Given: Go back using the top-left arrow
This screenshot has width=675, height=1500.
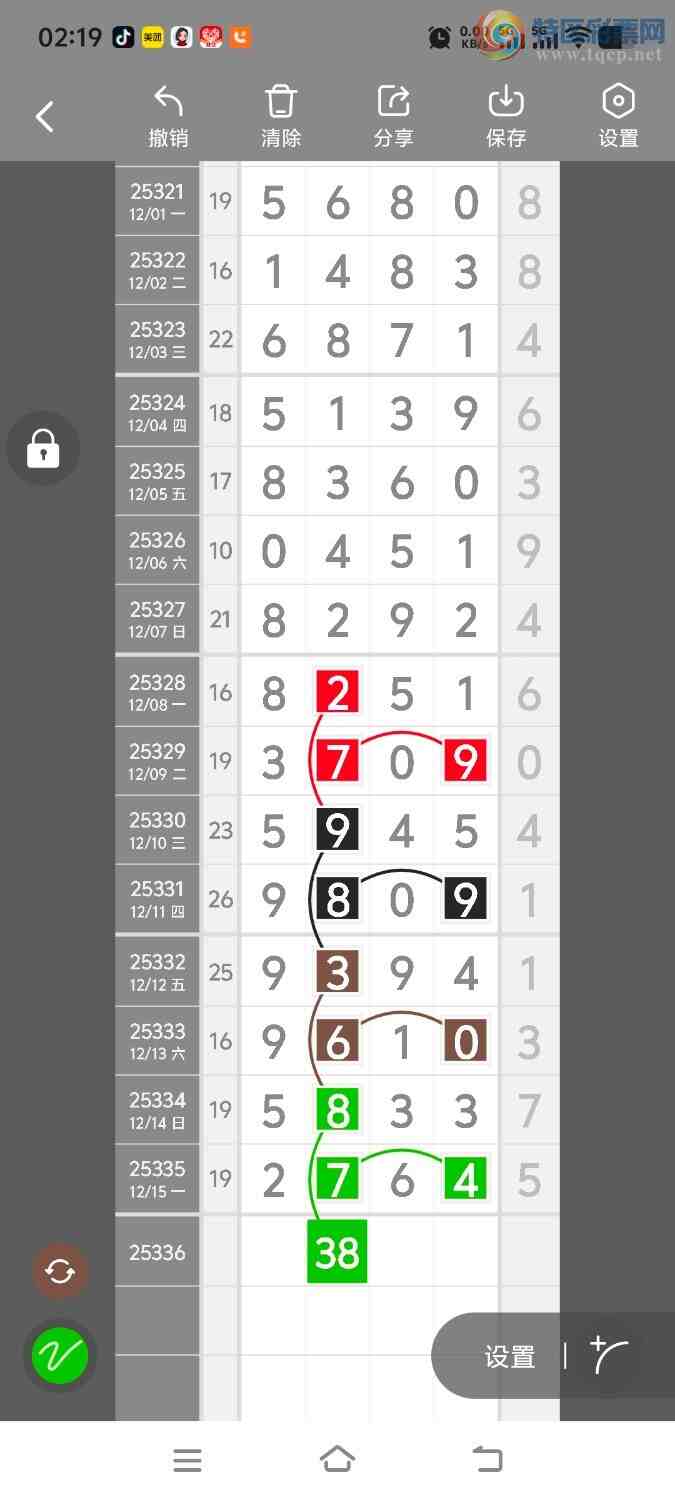Looking at the screenshot, I should point(44,117).
